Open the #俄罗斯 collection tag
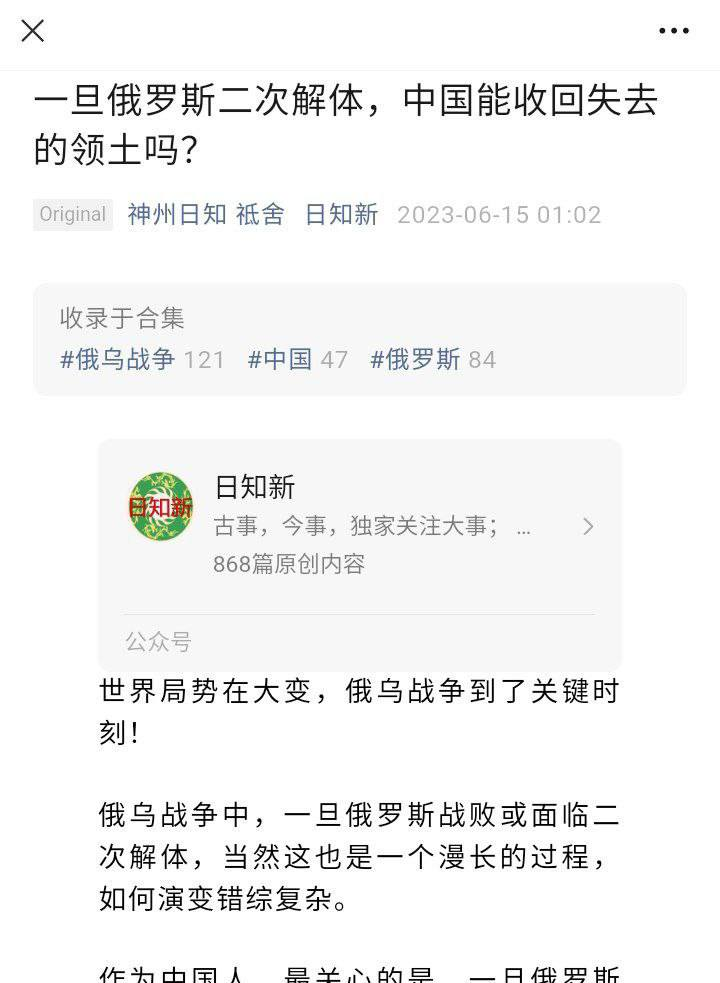Screen dimensions: 720x983 coord(415,359)
